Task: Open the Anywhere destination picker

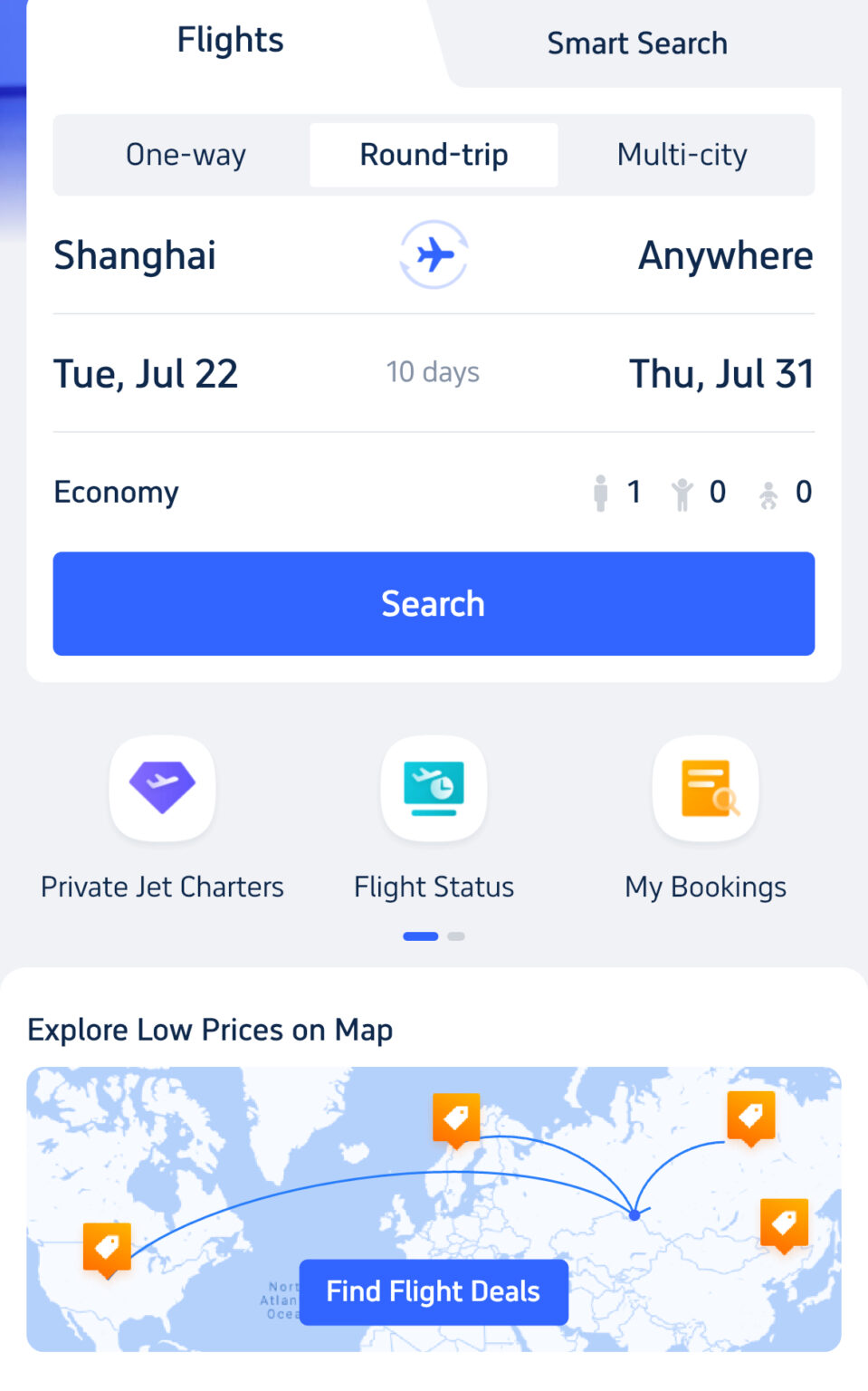Action: [724, 255]
